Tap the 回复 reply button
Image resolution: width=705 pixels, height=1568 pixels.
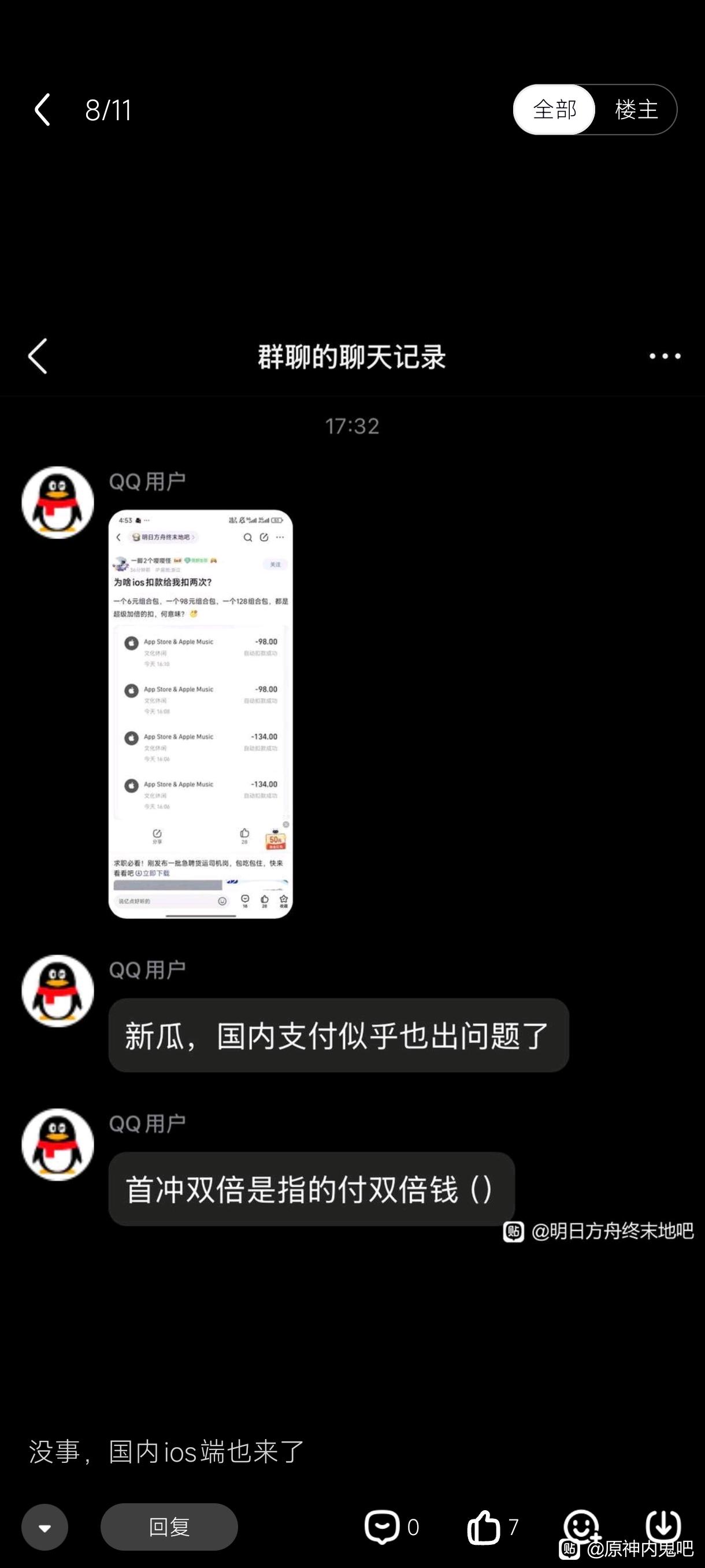[169, 1526]
